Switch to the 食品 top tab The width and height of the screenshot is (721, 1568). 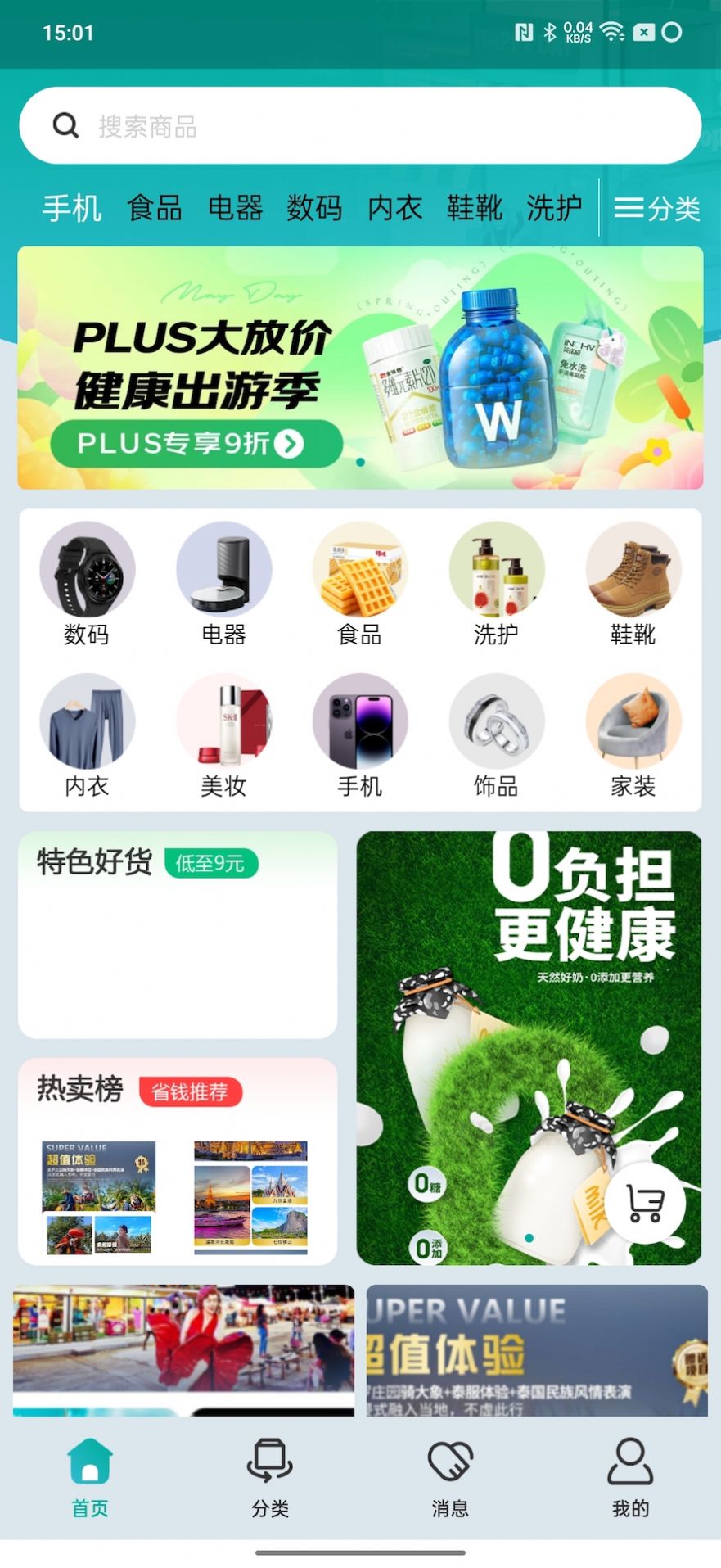pyautogui.click(x=155, y=208)
